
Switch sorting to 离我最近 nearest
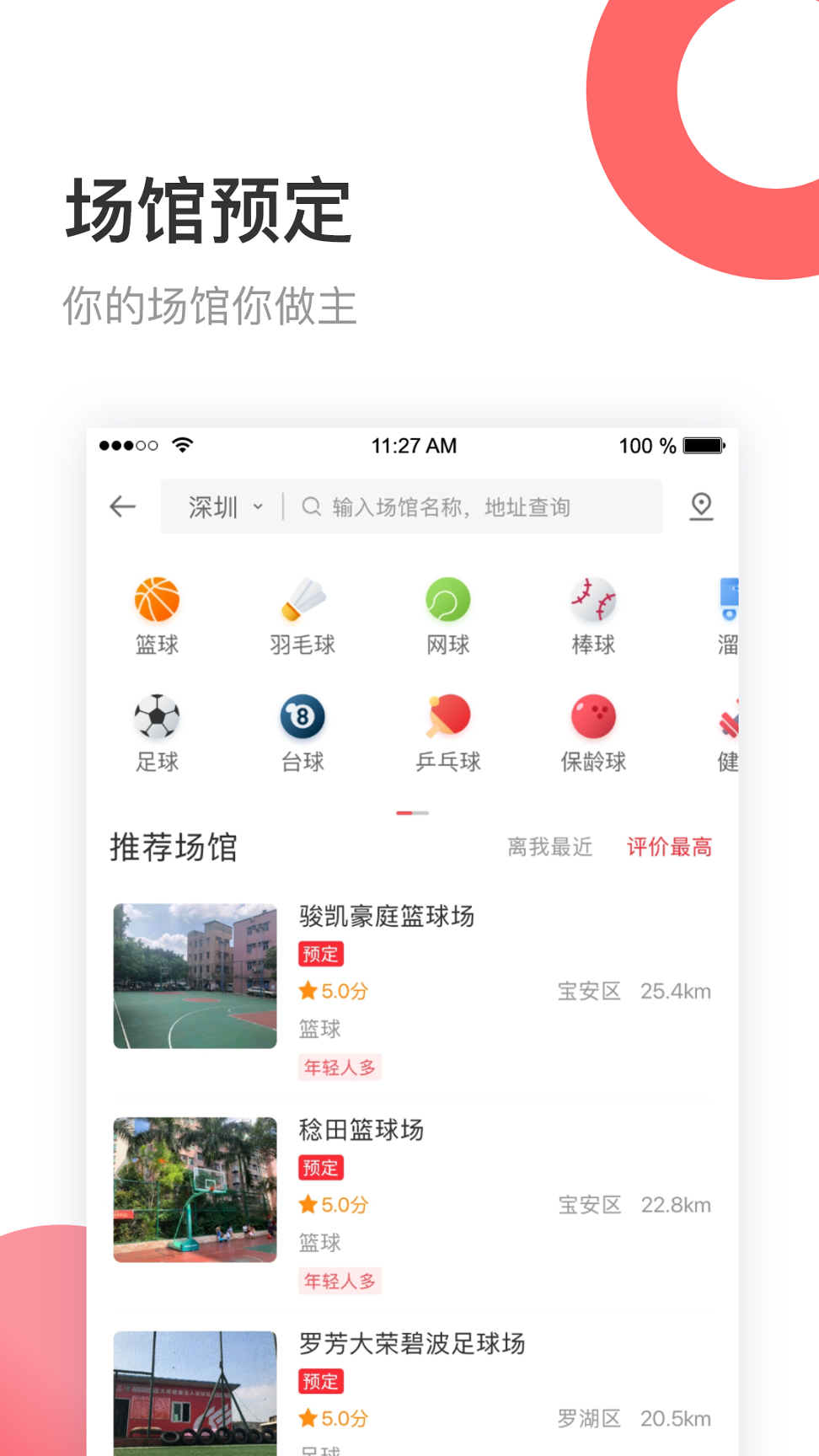point(550,847)
